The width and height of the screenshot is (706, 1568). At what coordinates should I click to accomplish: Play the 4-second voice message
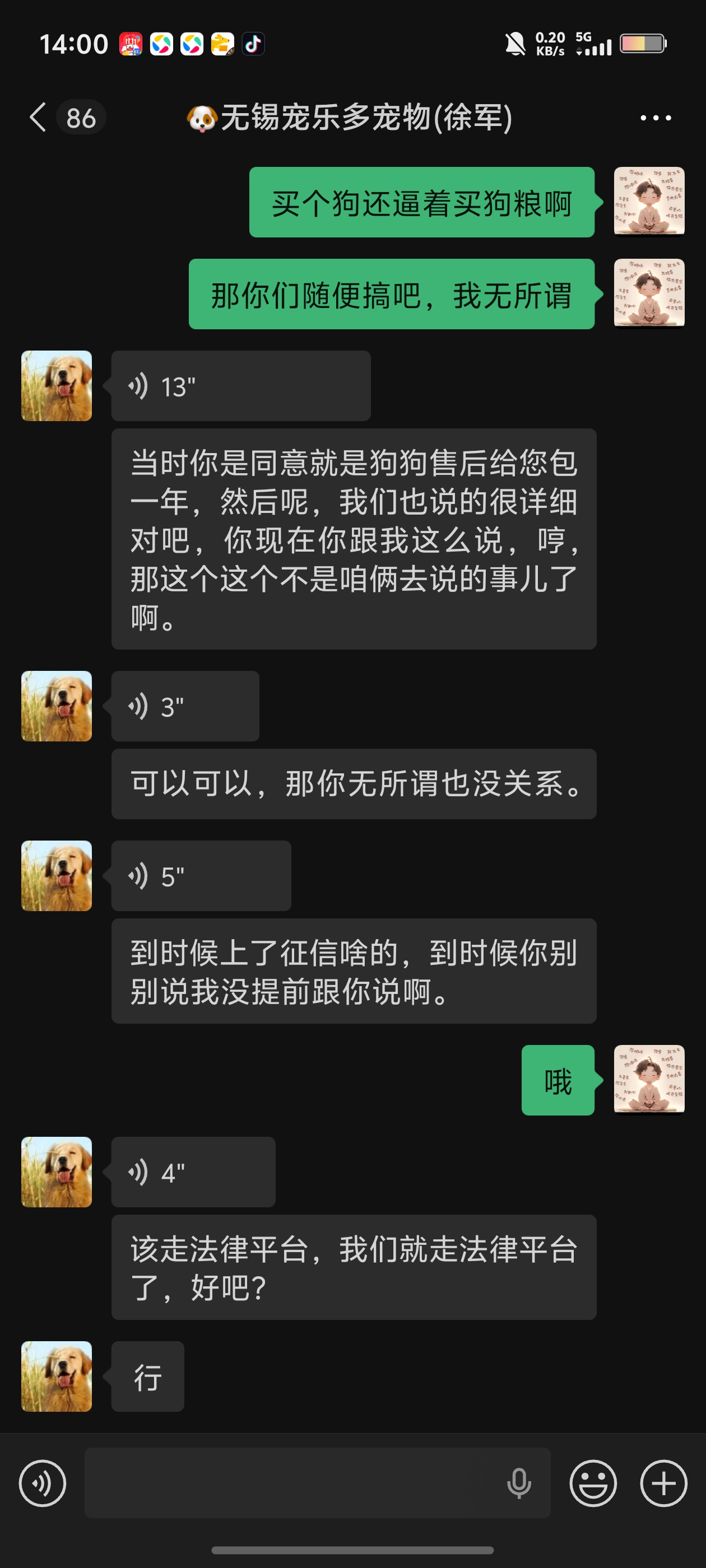(193, 1172)
